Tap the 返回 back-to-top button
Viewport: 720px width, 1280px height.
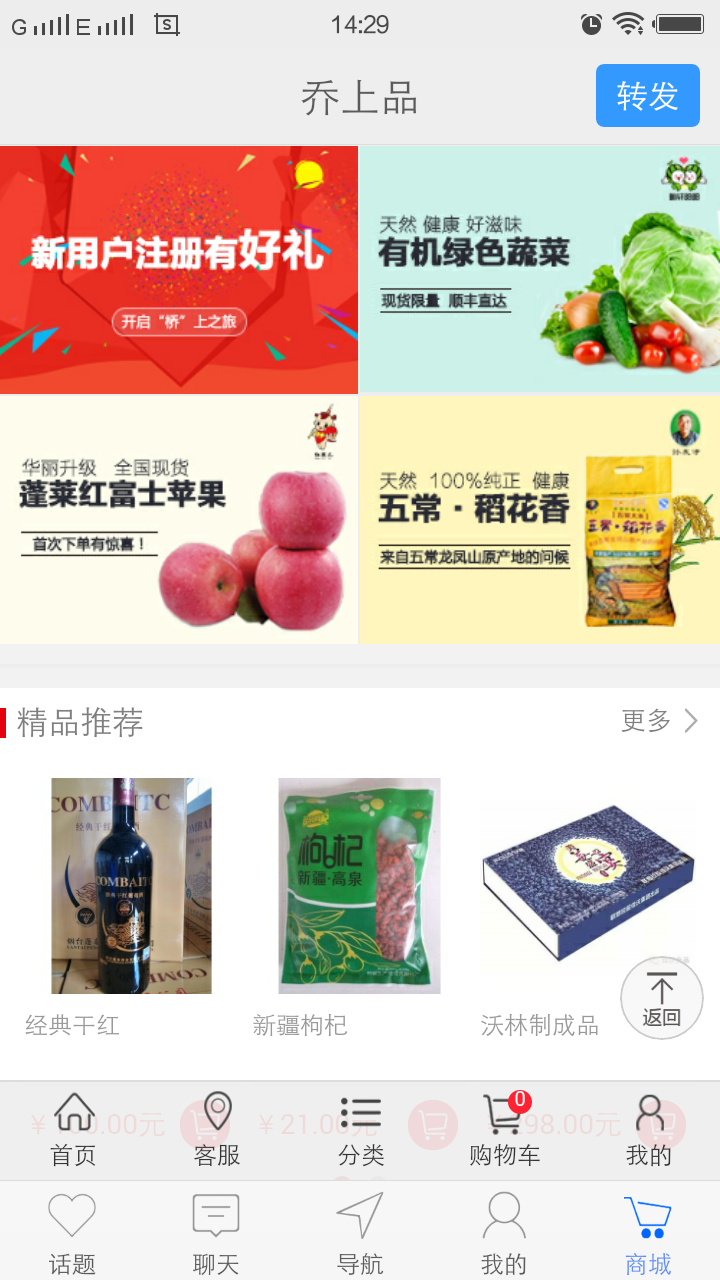661,998
